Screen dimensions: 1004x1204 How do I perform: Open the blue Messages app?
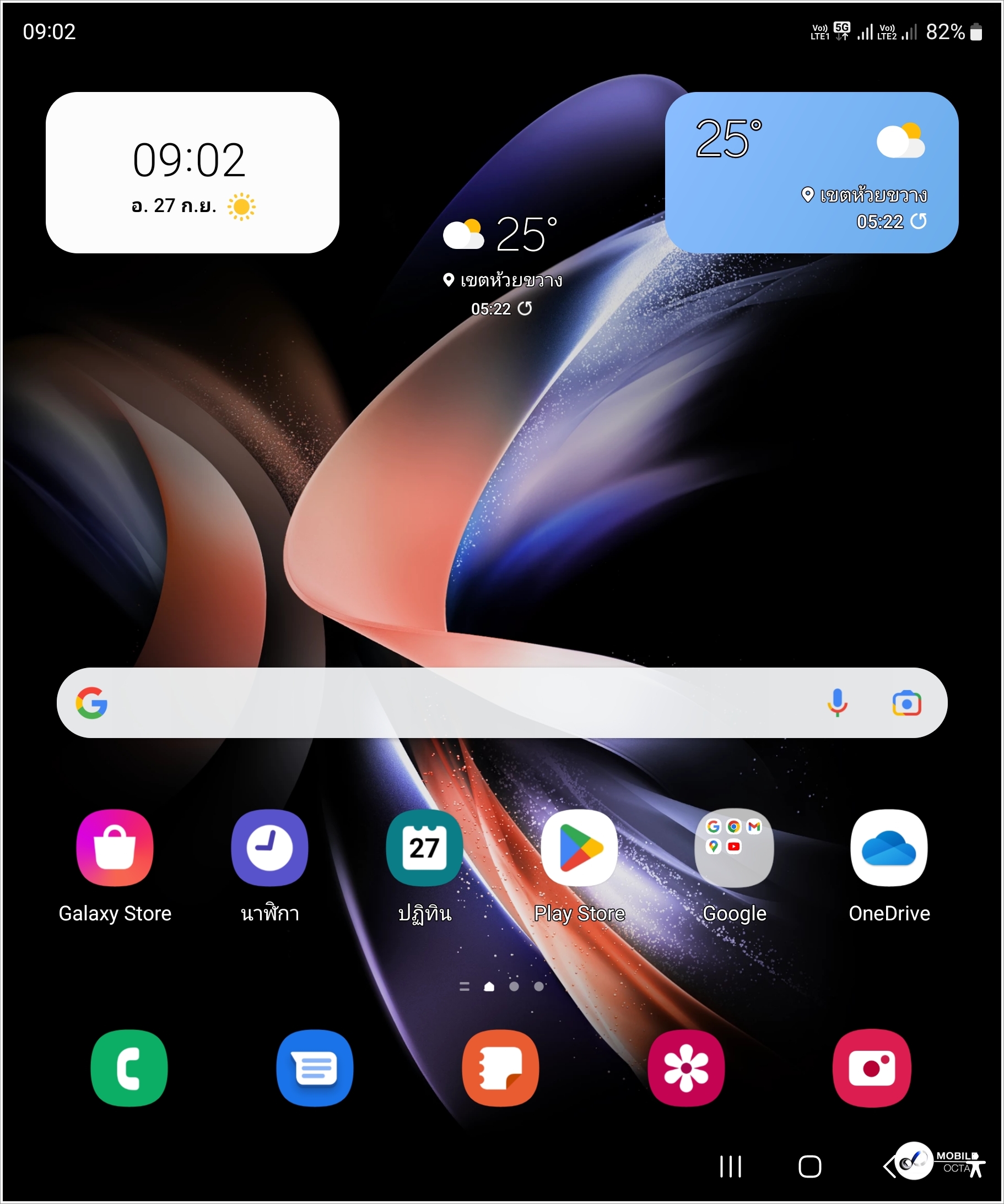coord(315,1068)
